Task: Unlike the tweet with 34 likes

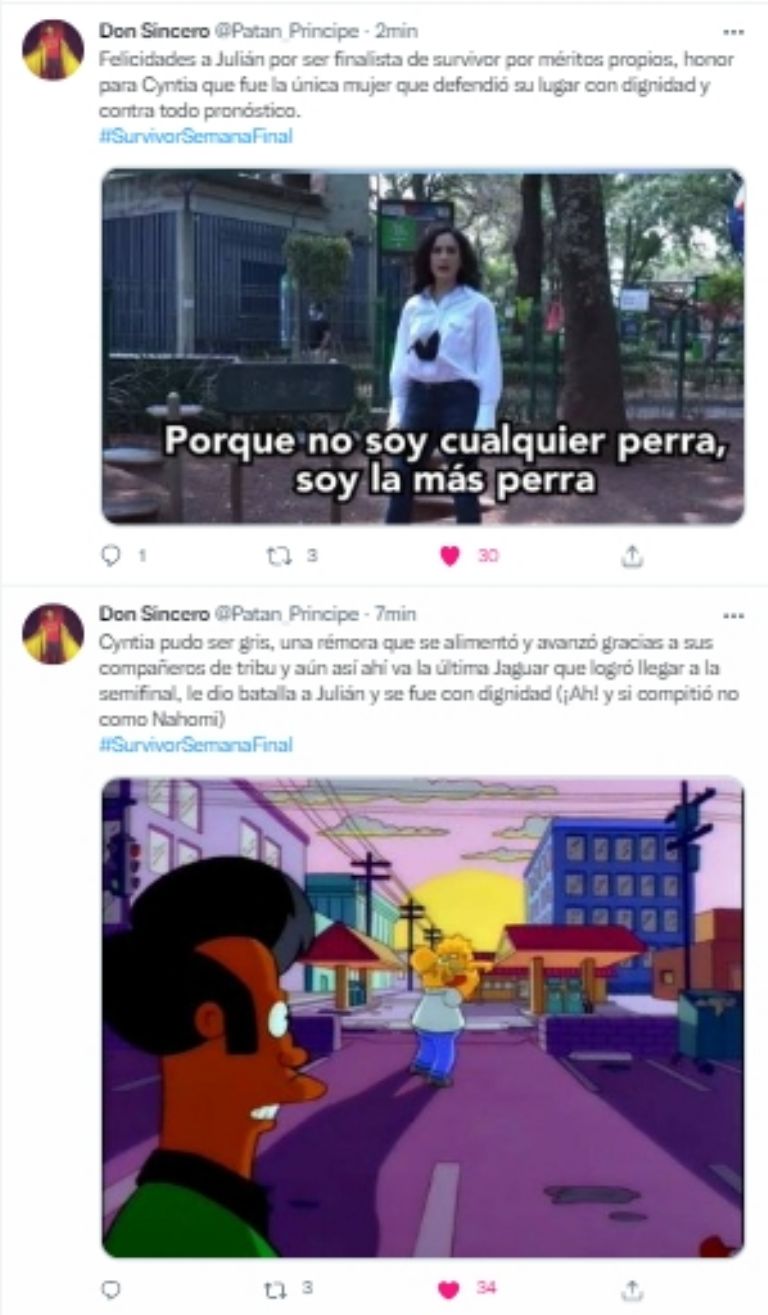Action: click(450, 1289)
